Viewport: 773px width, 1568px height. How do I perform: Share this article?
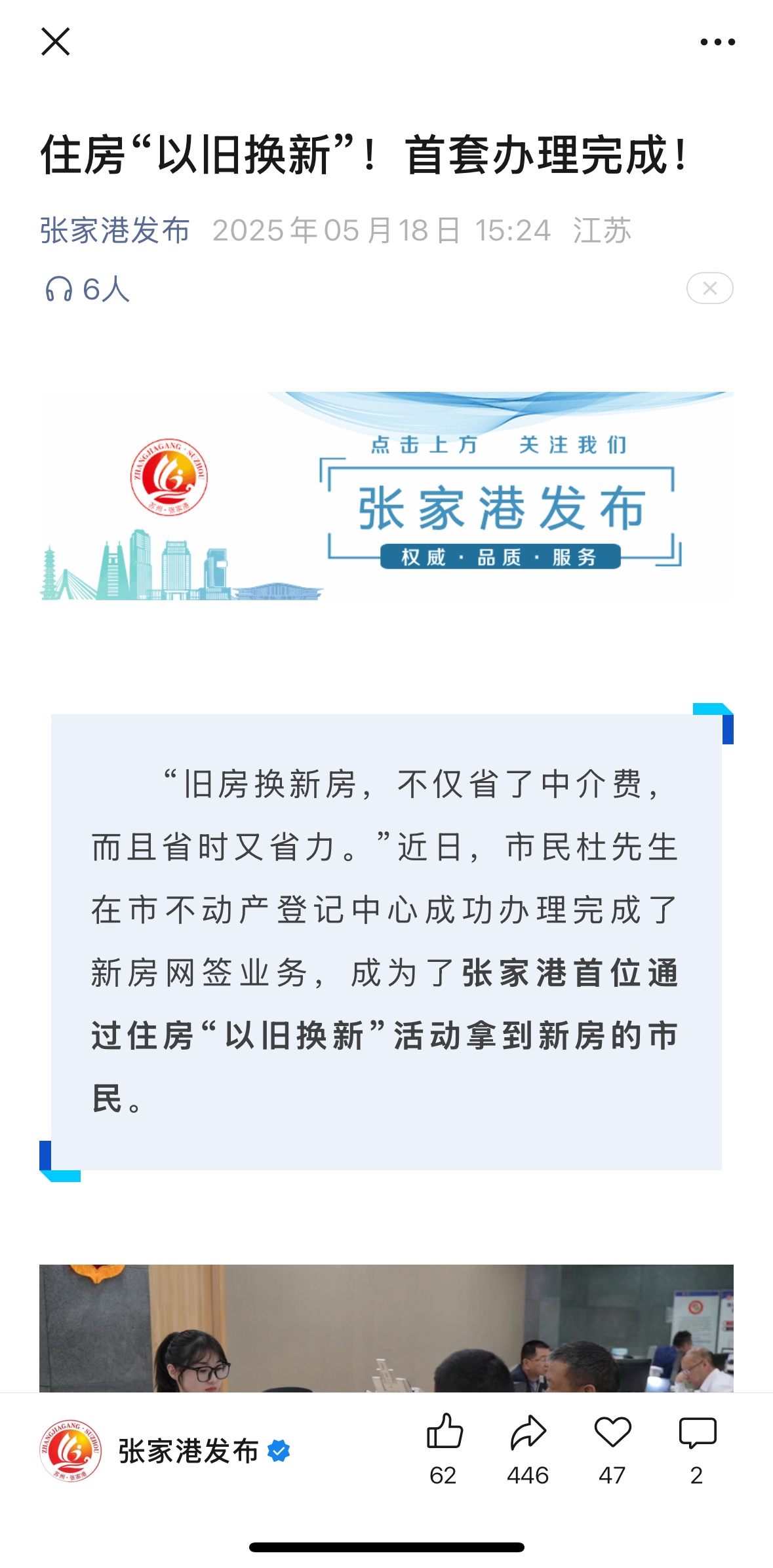528,1432
